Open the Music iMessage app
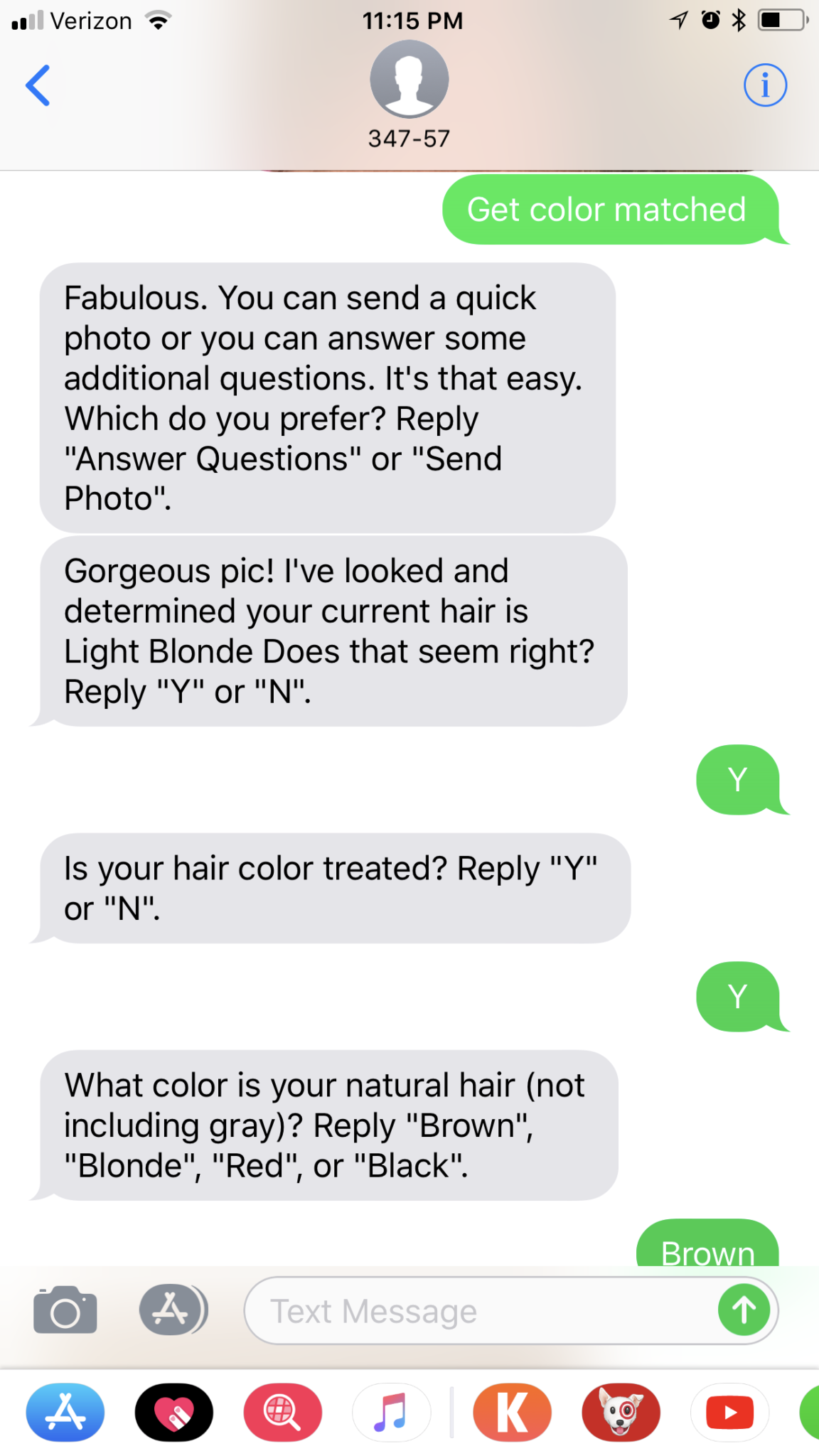Image resolution: width=819 pixels, height=1456 pixels. (x=392, y=1412)
